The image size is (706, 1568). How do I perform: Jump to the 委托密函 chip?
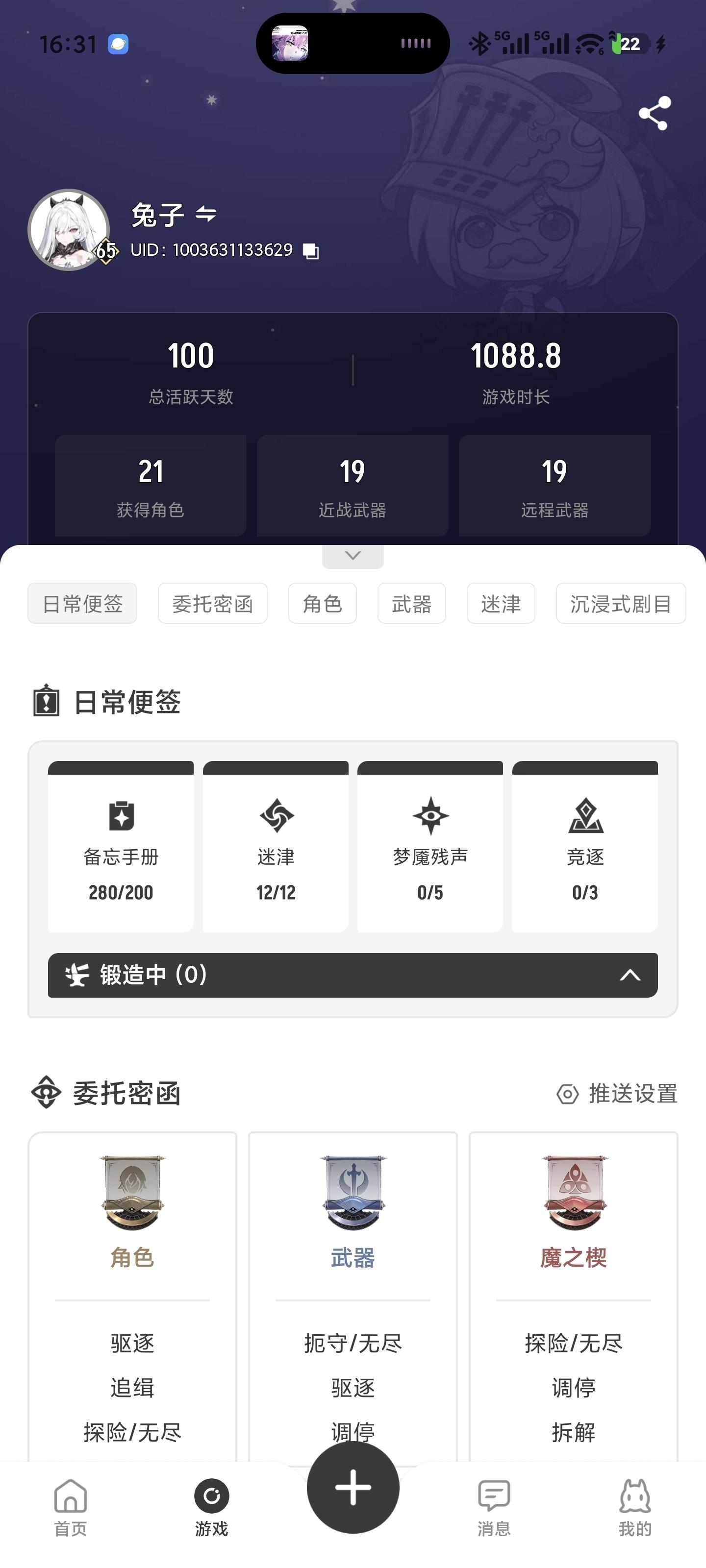point(212,603)
